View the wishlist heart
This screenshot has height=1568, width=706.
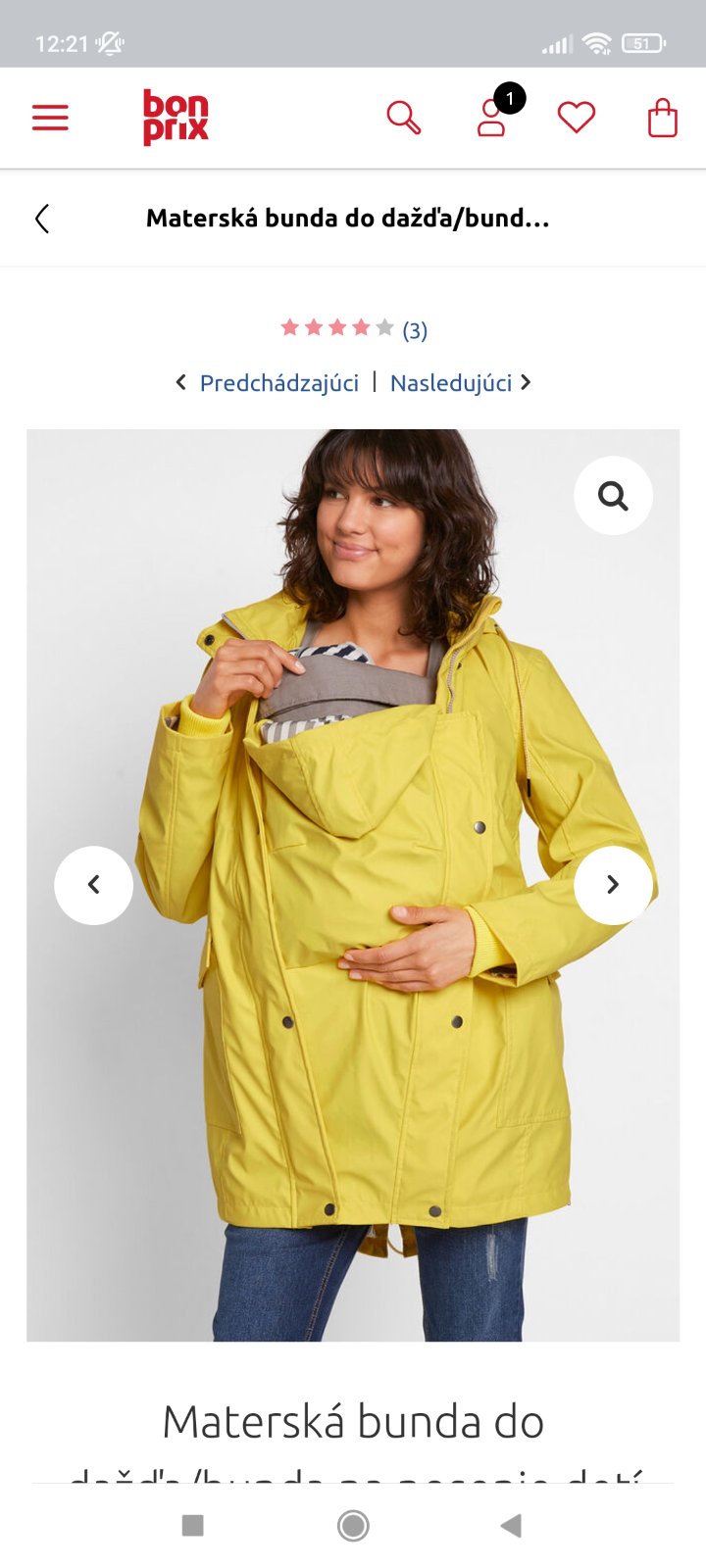577,118
